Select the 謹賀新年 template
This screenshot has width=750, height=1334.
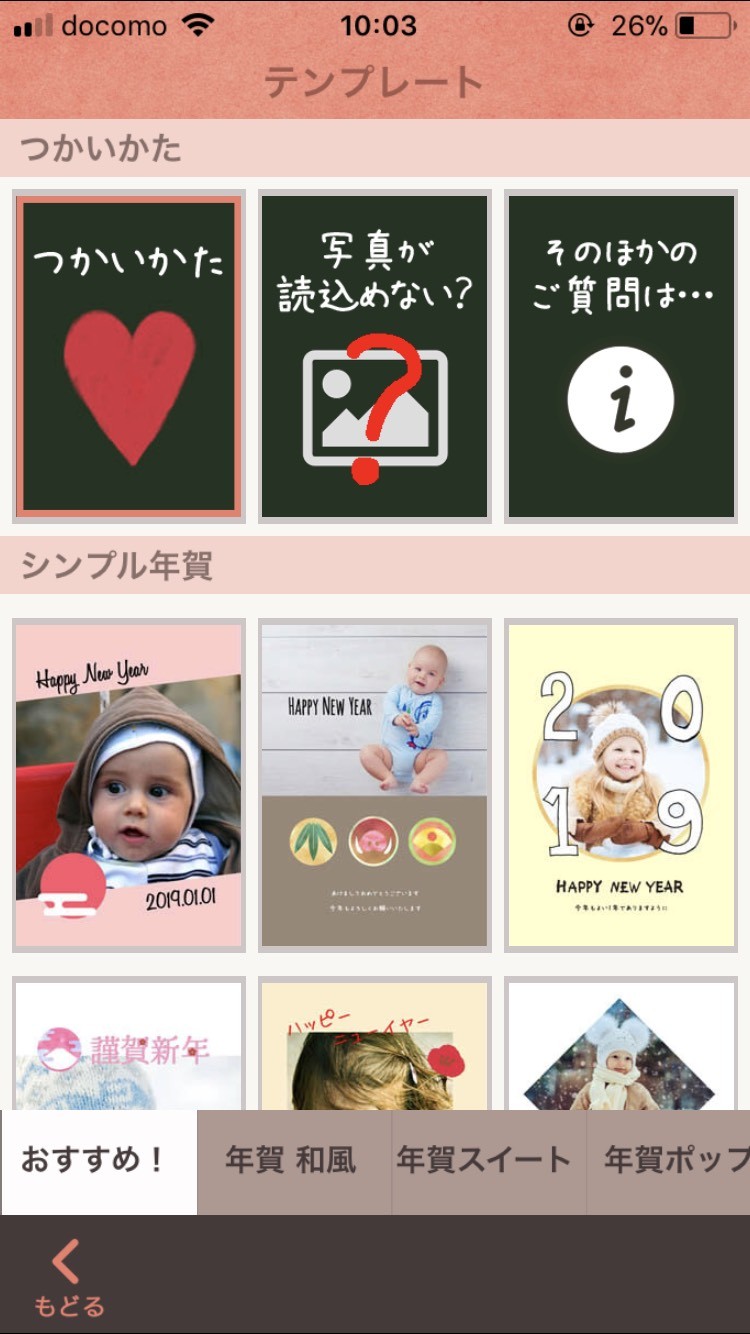(x=128, y=1045)
